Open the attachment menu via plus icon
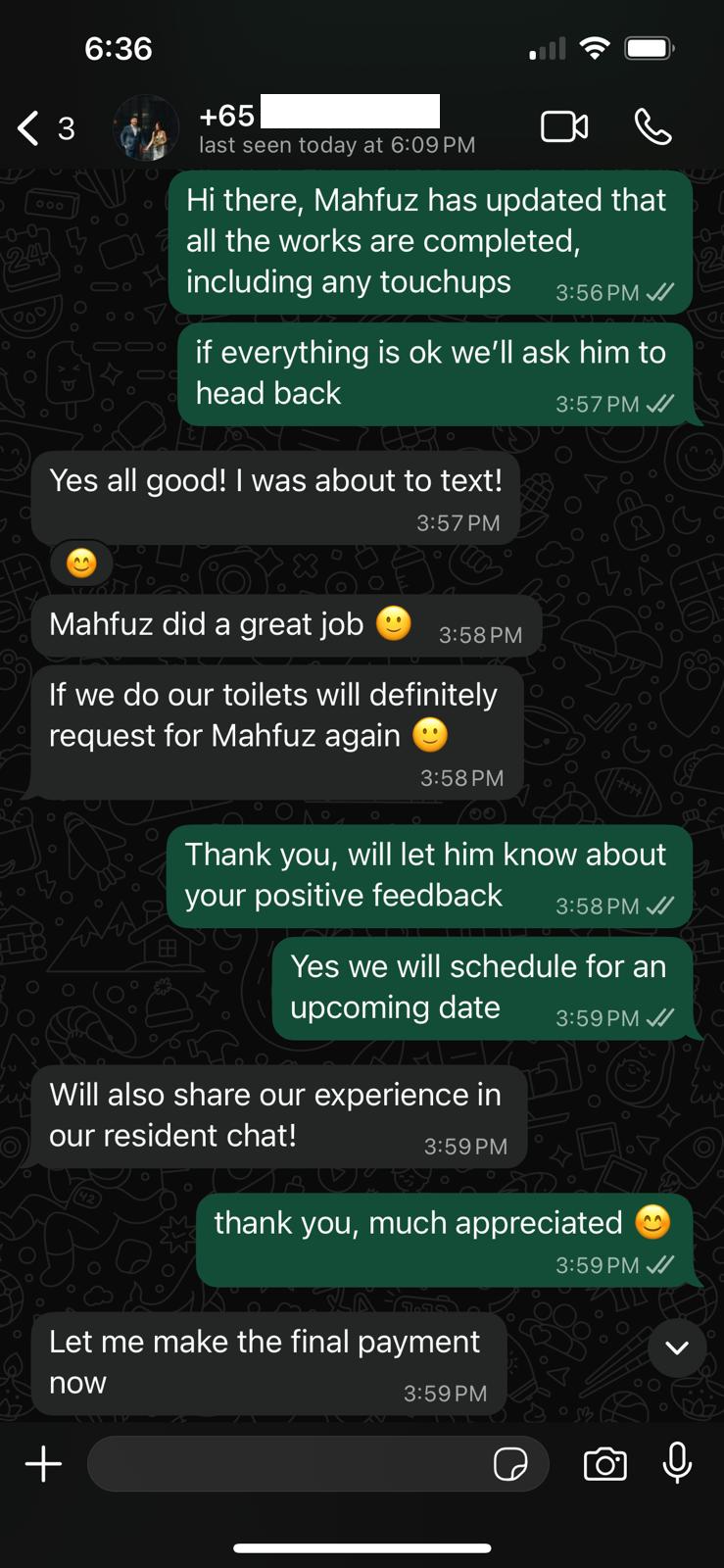 point(42,1463)
